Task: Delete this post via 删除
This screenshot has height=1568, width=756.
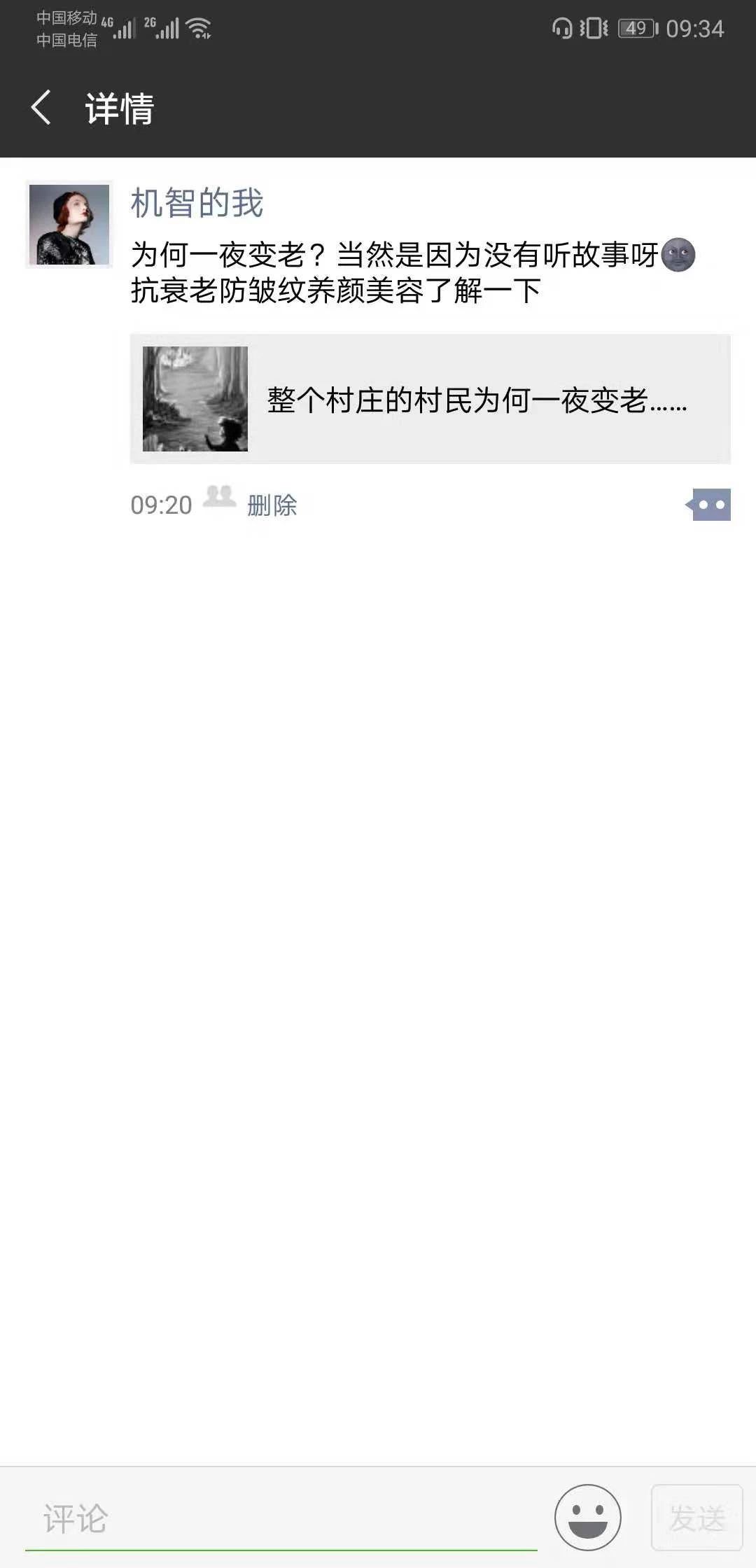Action: [x=272, y=505]
